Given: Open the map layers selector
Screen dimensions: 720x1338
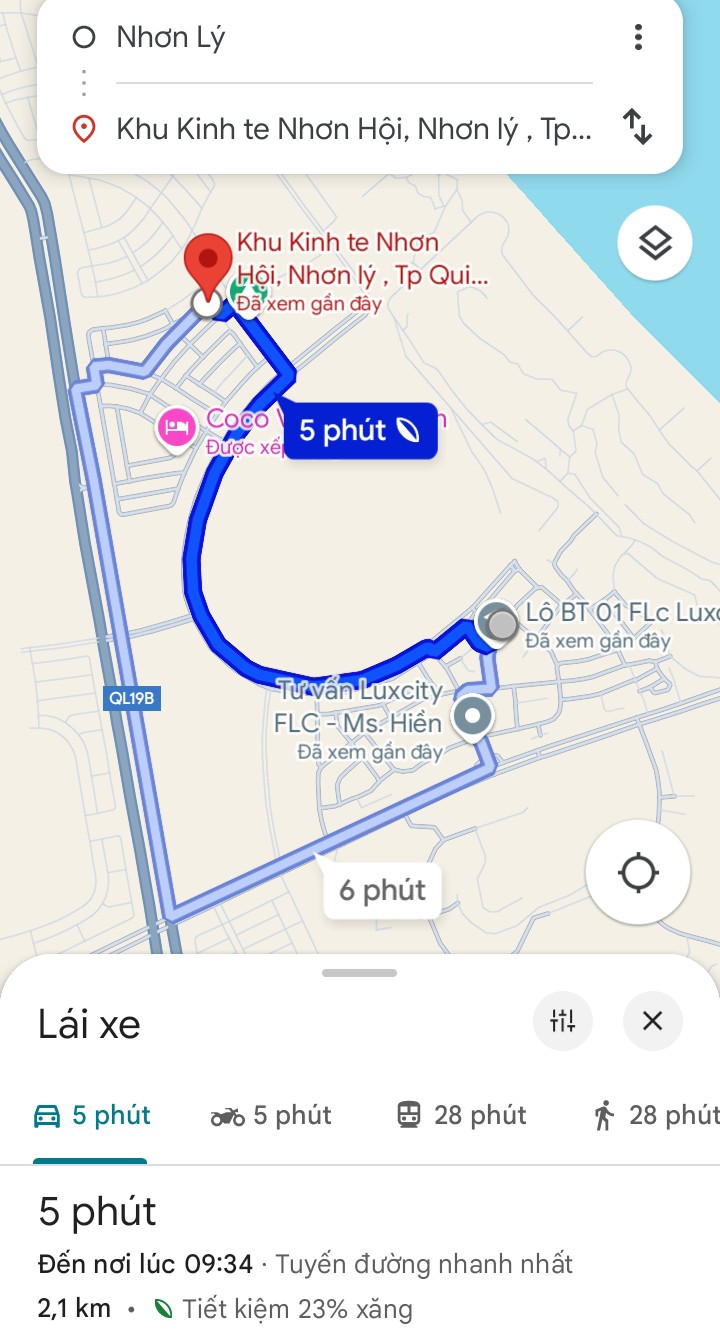Looking at the screenshot, I should click(655, 242).
